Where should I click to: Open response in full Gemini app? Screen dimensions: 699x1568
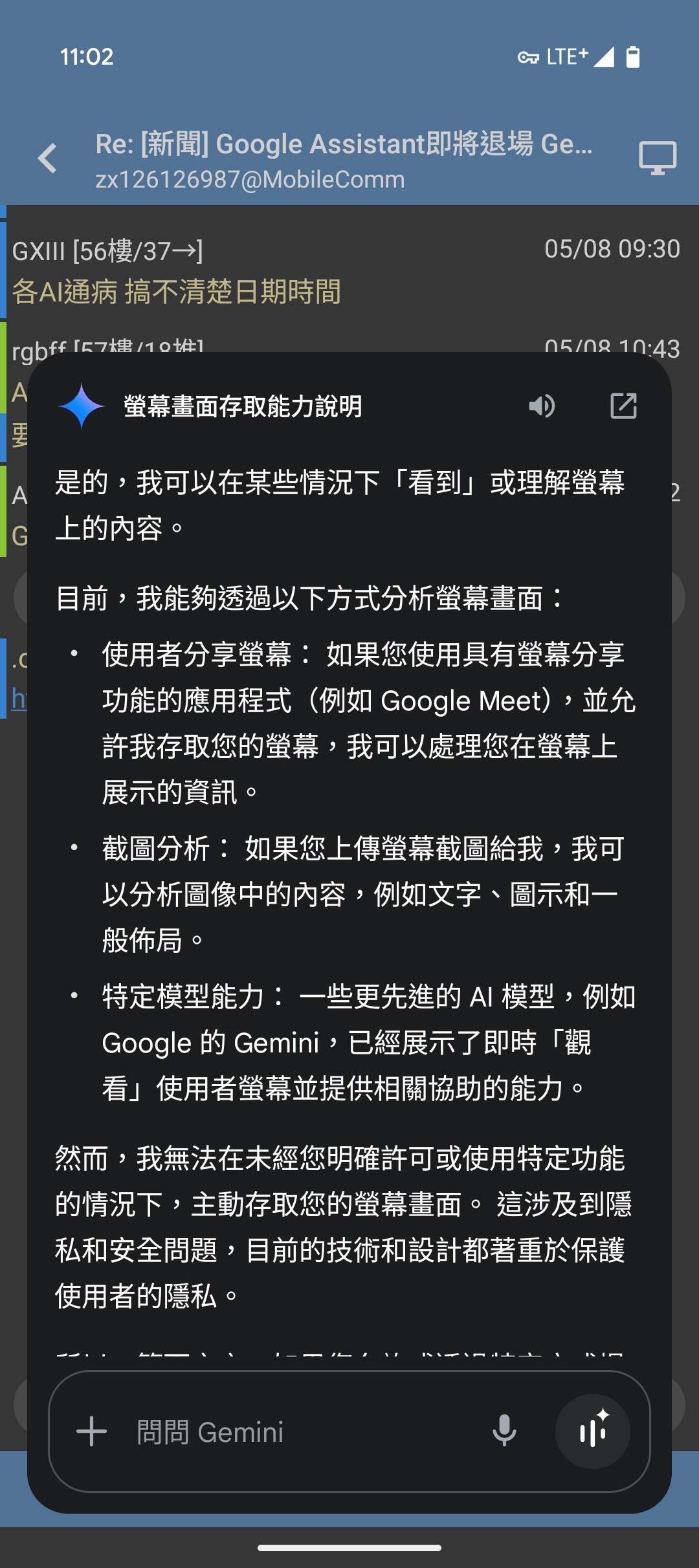623,406
